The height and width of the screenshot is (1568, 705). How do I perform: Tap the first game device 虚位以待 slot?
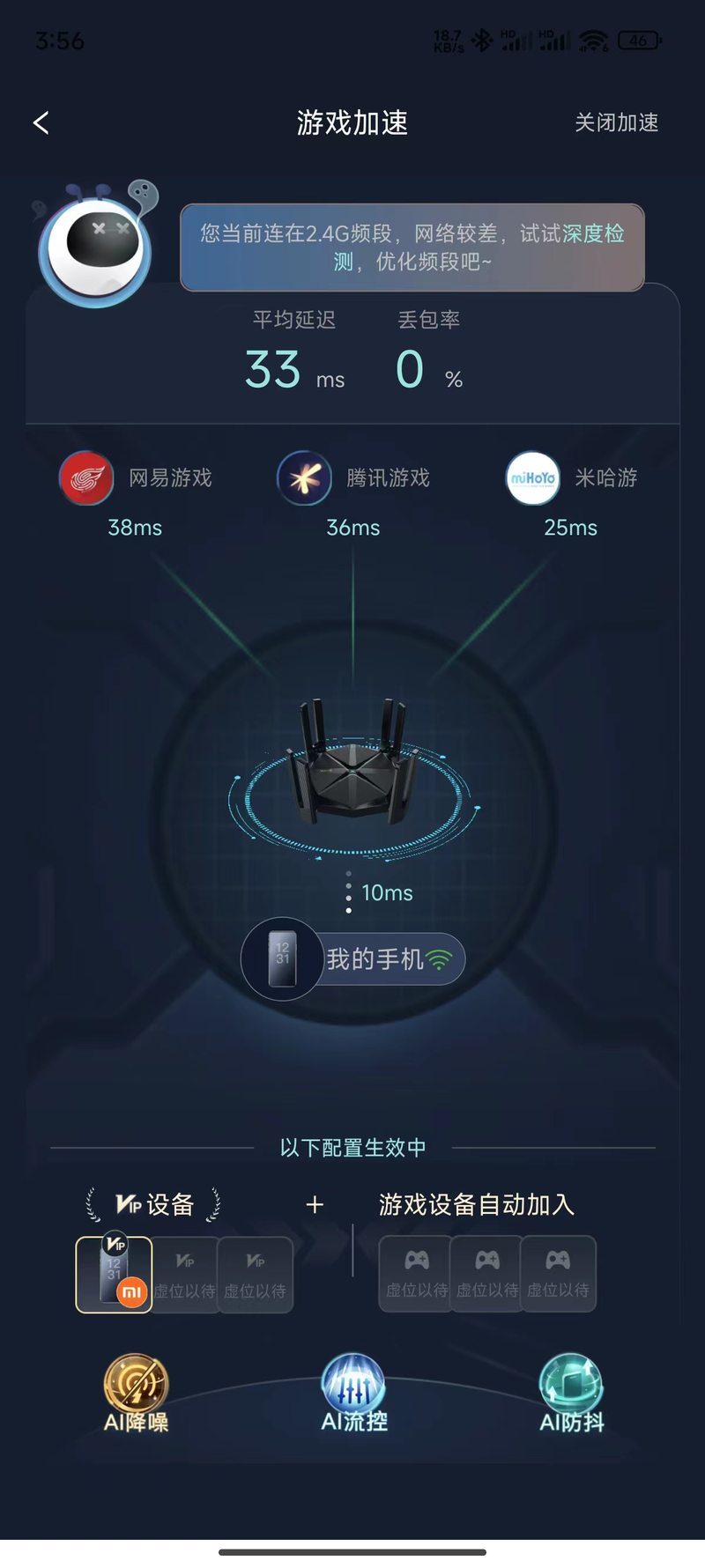(x=416, y=1274)
